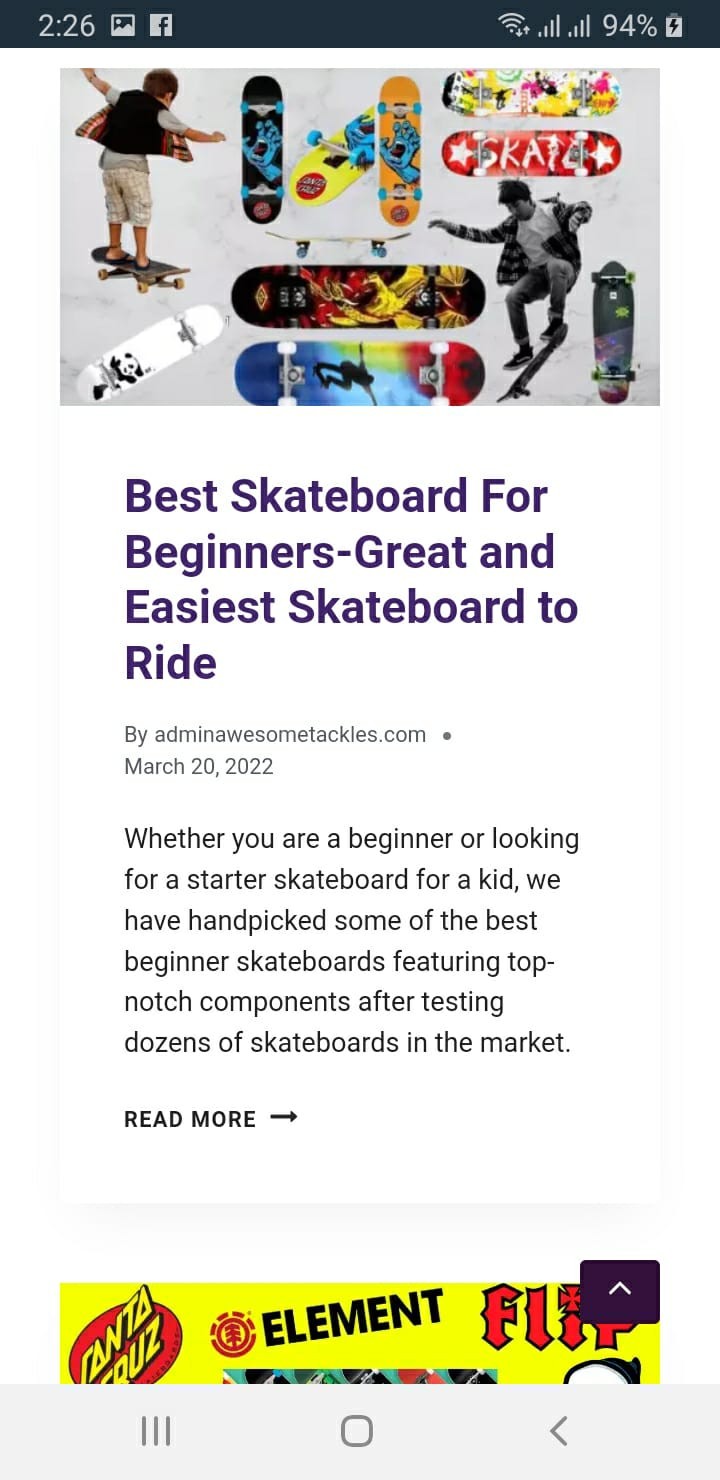View author adminawesometackles.com's posts
The height and width of the screenshot is (1480, 720).
click(289, 735)
